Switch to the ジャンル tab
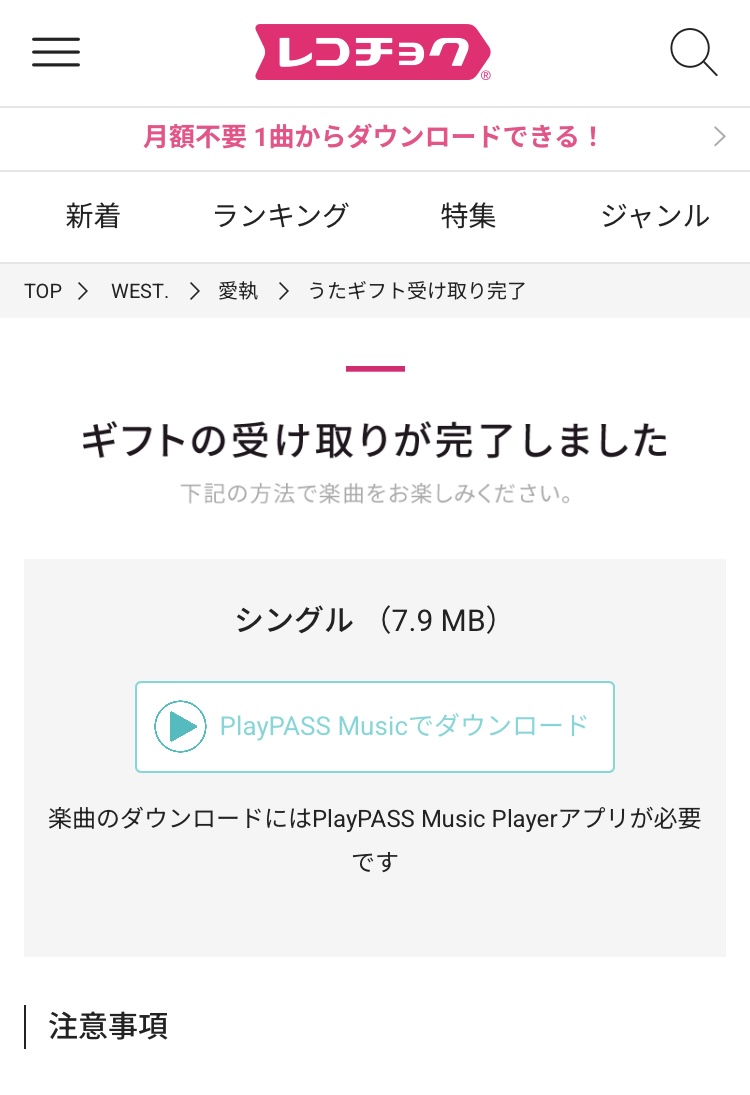750x1095 pixels. tap(655, 216)
